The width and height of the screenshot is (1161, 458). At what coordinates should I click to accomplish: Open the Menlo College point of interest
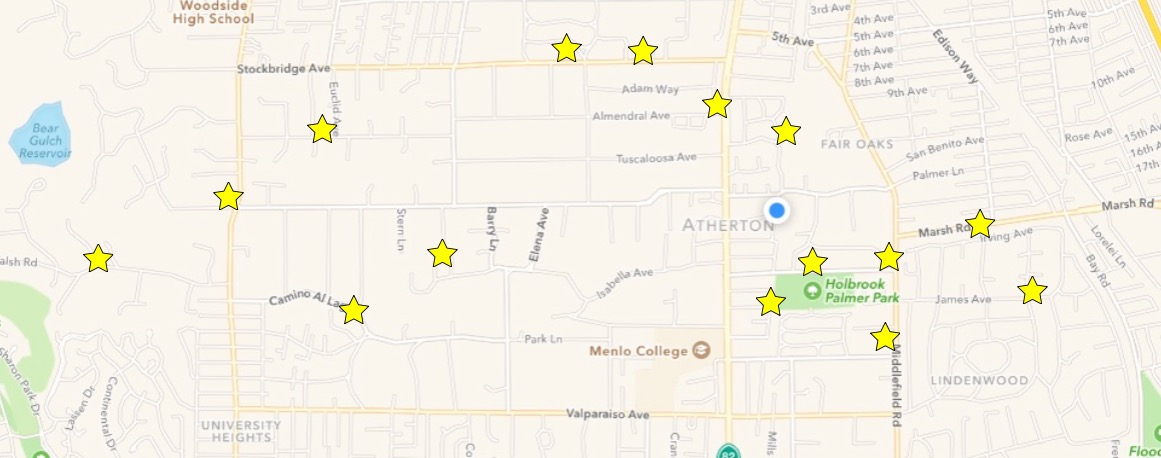click(x=701, y=351)
